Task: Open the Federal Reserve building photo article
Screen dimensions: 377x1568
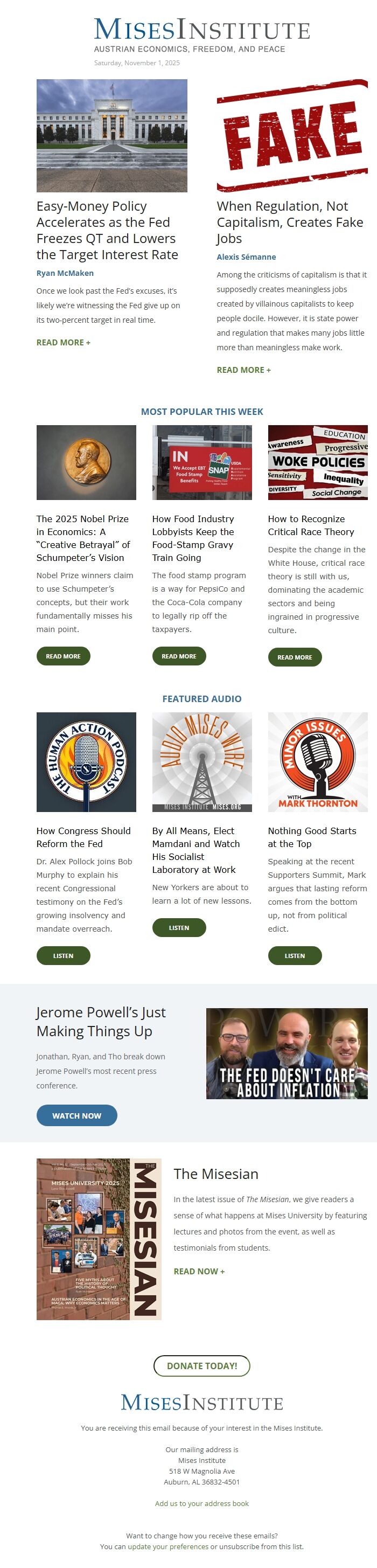Action: (111, 135)
